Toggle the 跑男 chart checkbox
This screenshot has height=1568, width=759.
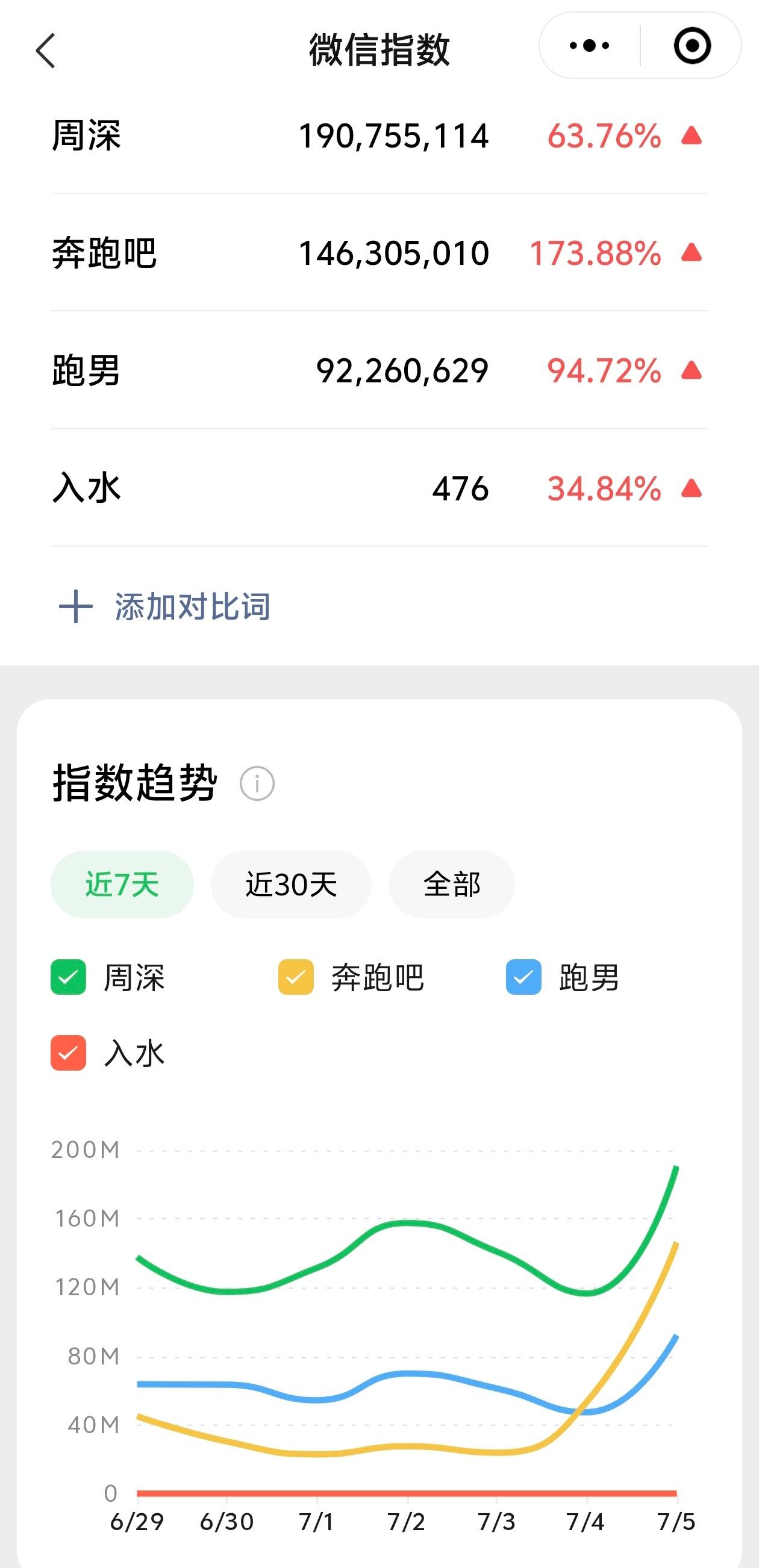coord(524,977)
